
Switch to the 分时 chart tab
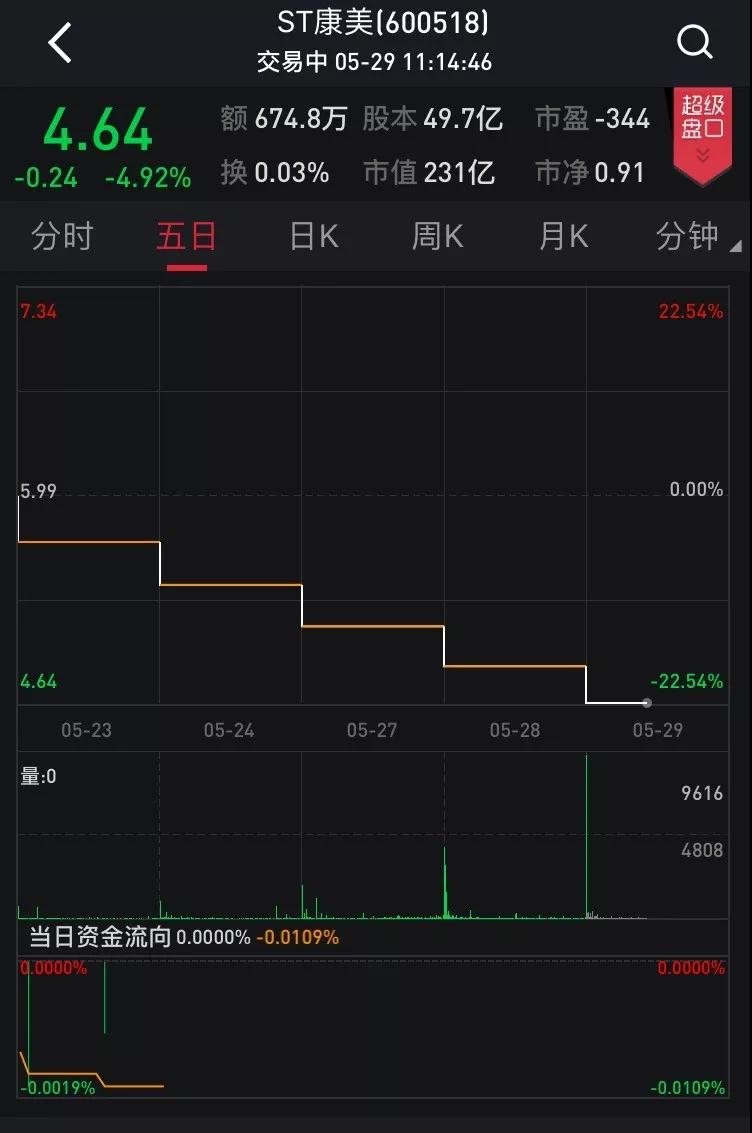coord(62,237)
